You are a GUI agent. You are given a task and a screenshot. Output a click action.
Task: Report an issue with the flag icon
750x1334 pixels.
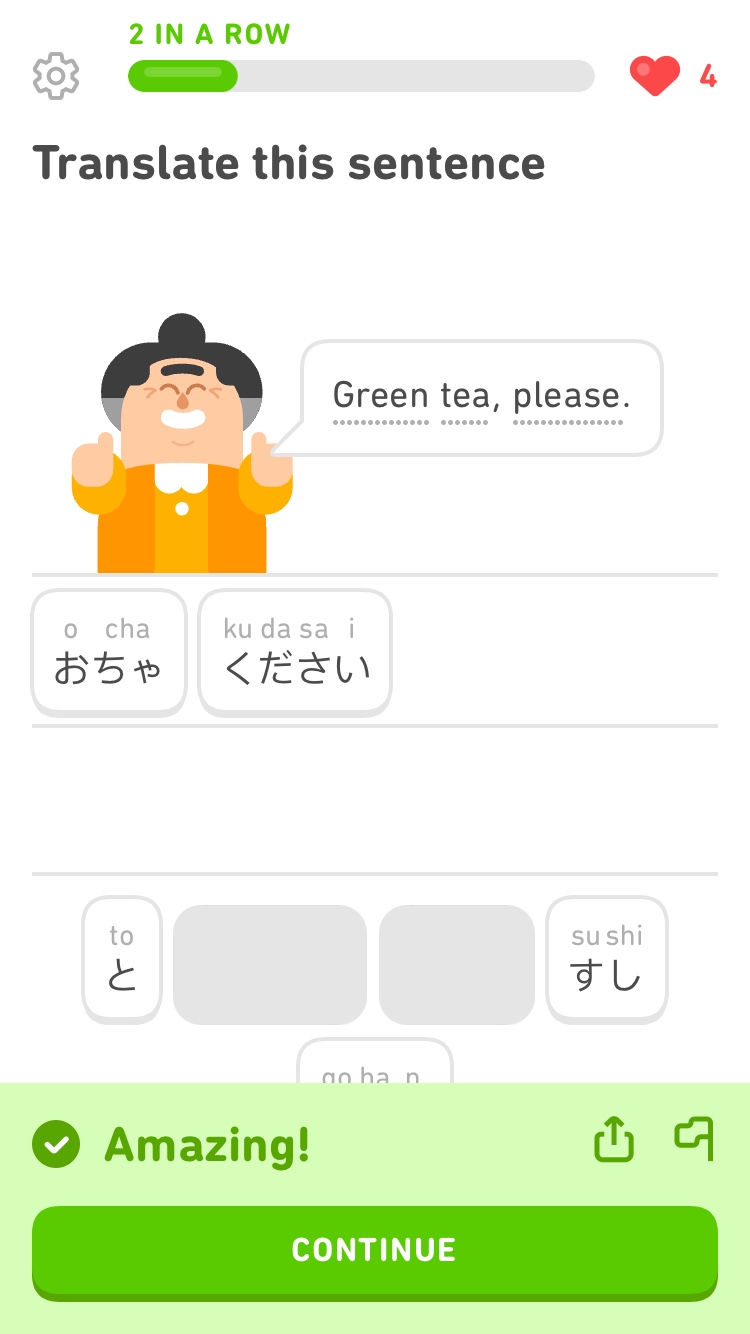[694, 1139]
